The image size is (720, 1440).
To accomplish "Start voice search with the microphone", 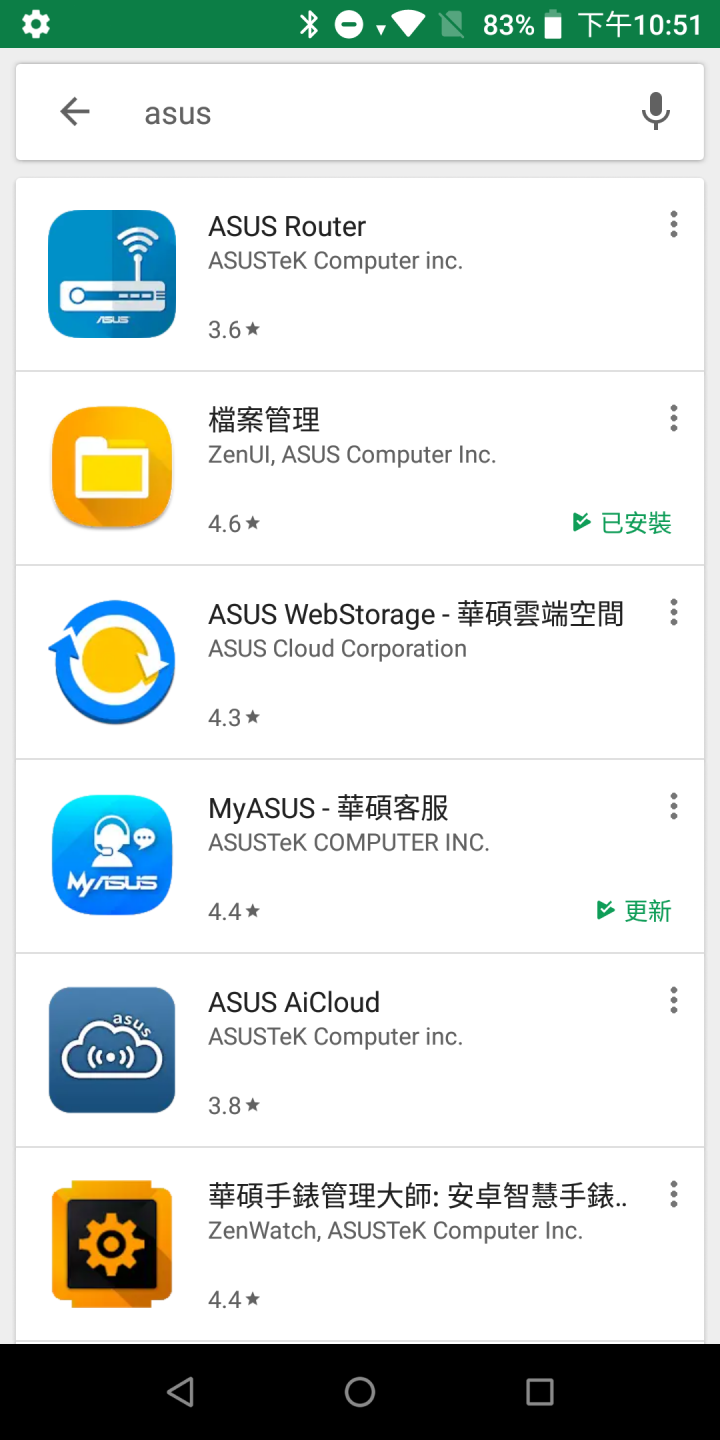I will pyautogui.click(x=656, y=112).
